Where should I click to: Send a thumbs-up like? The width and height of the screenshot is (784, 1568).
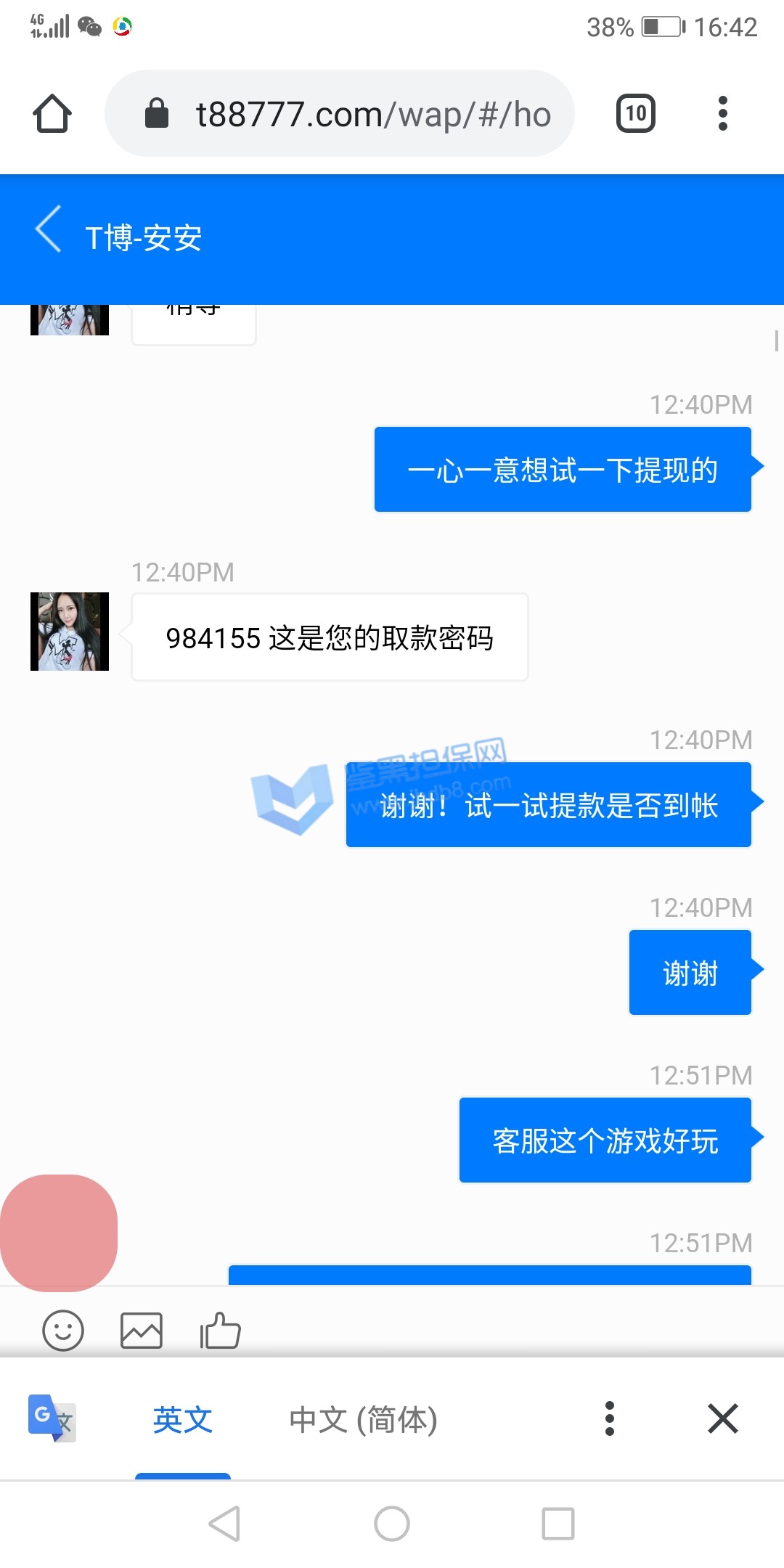(x=220, y=1331)
